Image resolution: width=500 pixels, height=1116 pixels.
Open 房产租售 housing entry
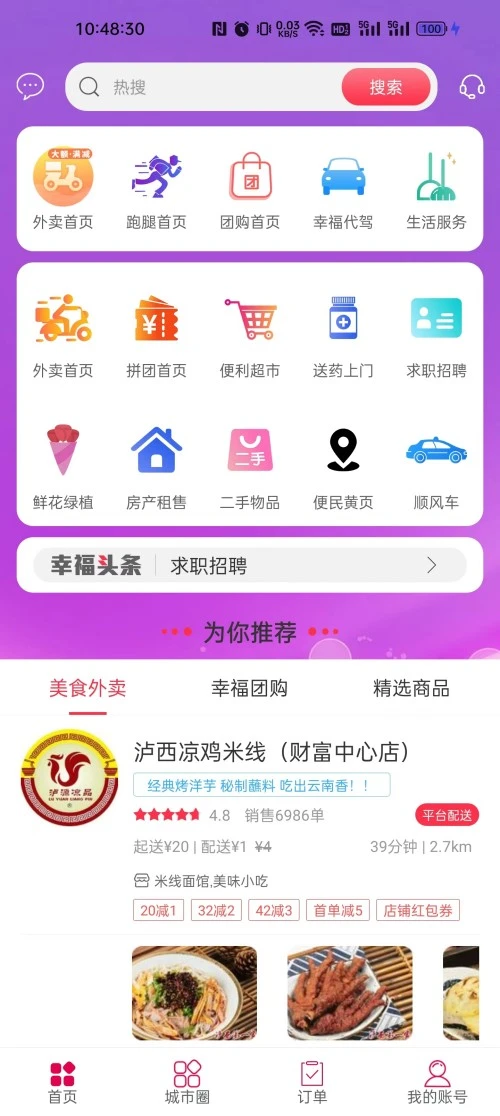pos(156,468)
